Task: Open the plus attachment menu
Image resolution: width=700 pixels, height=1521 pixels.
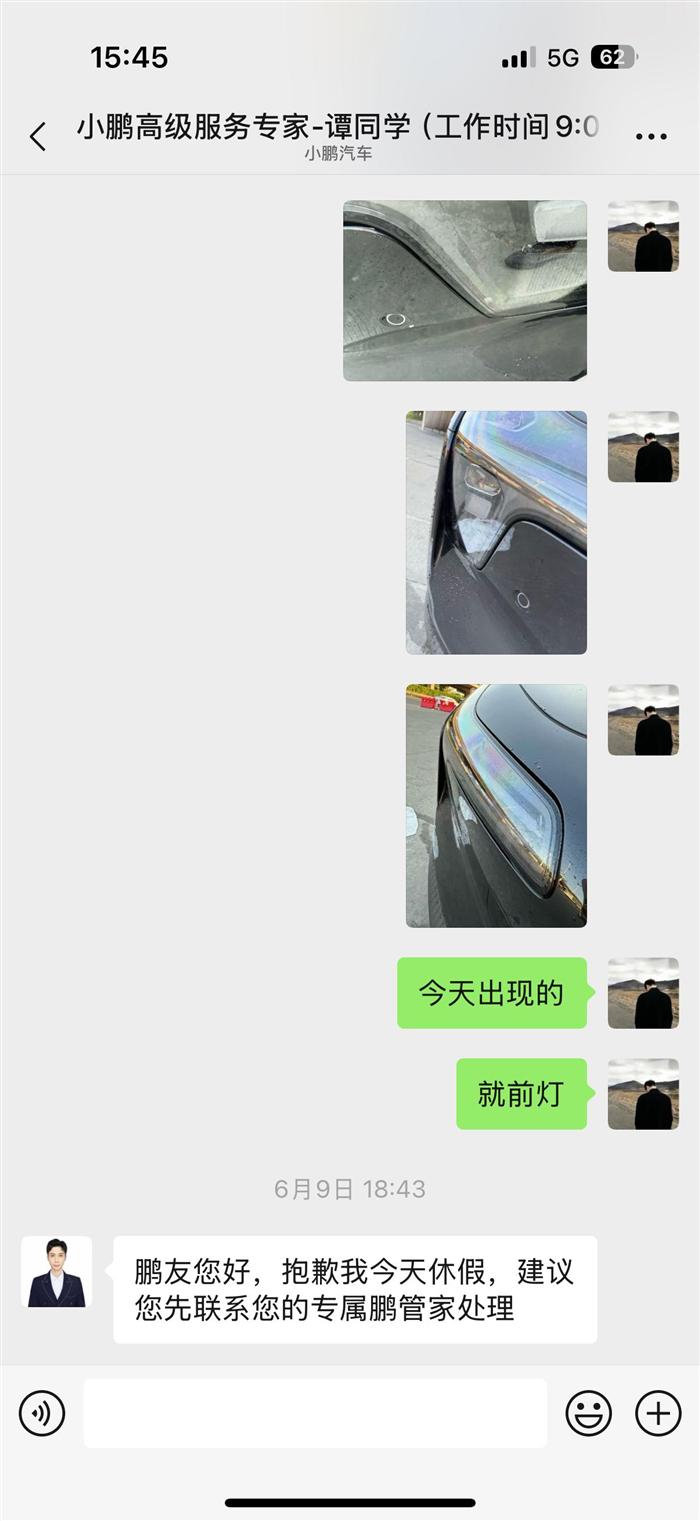Action: [x=658, y=1413]
